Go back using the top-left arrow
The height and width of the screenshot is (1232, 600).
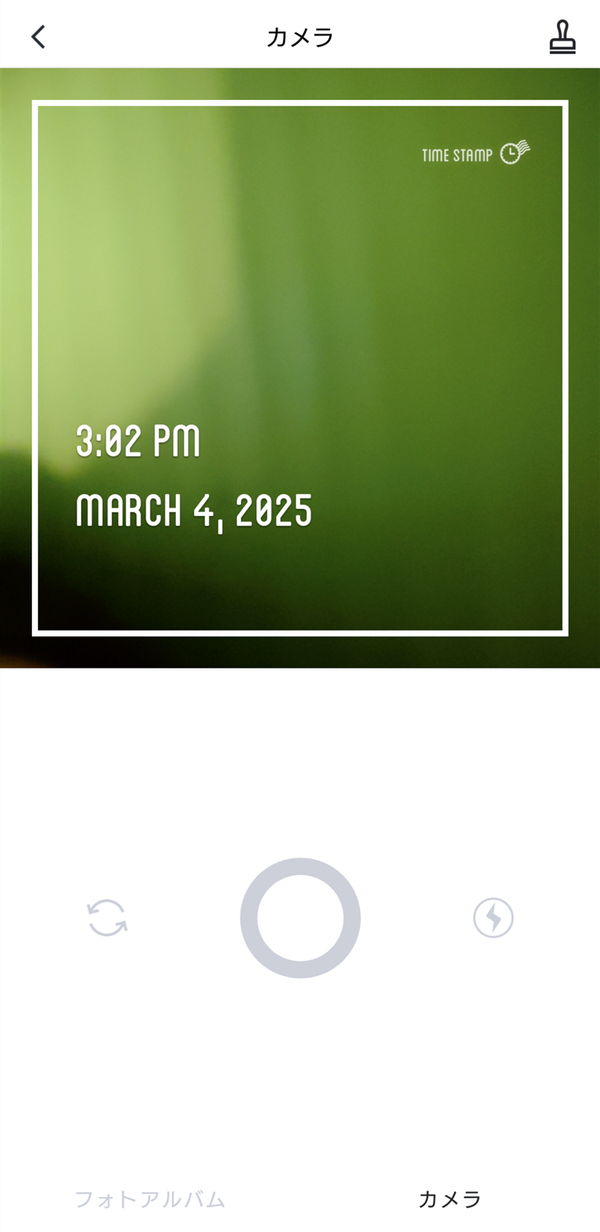click(38, 37)
